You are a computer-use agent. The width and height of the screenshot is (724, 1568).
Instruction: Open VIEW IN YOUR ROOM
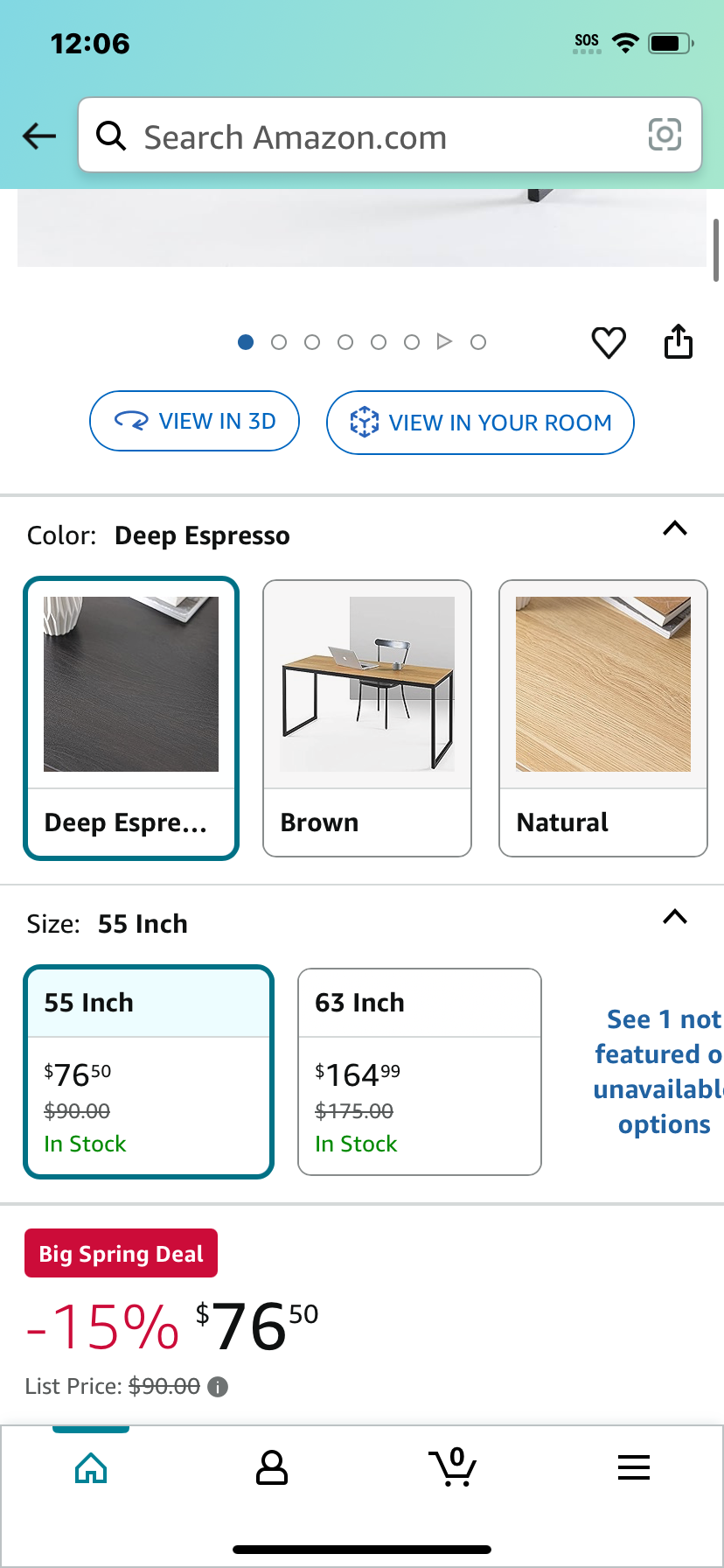[x=480, y=423]
